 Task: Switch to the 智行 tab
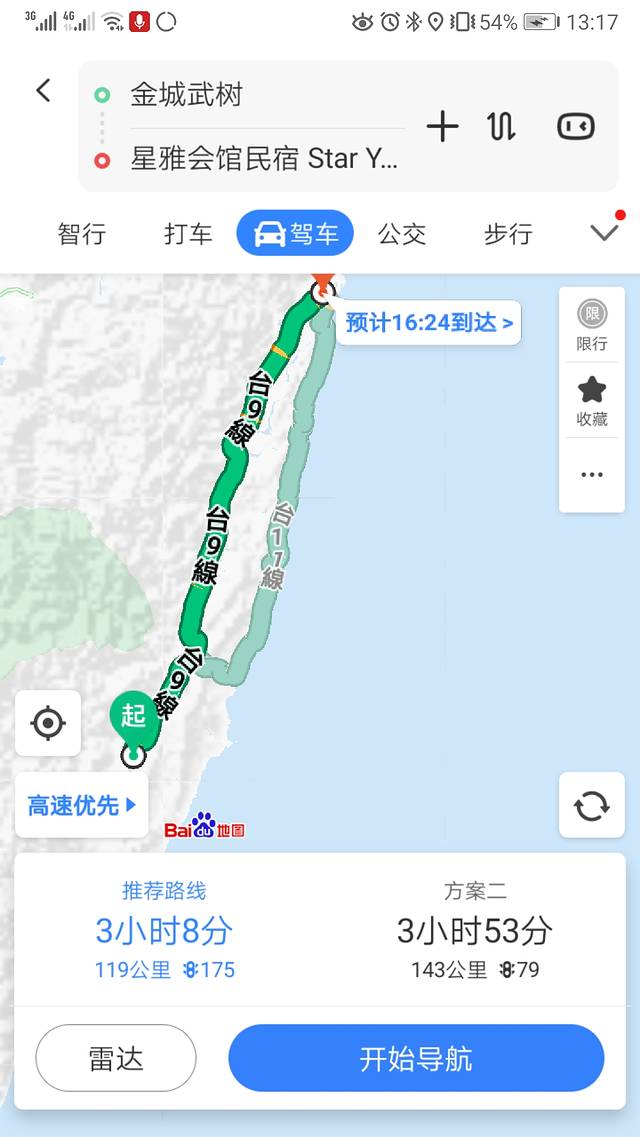[82, 234]
